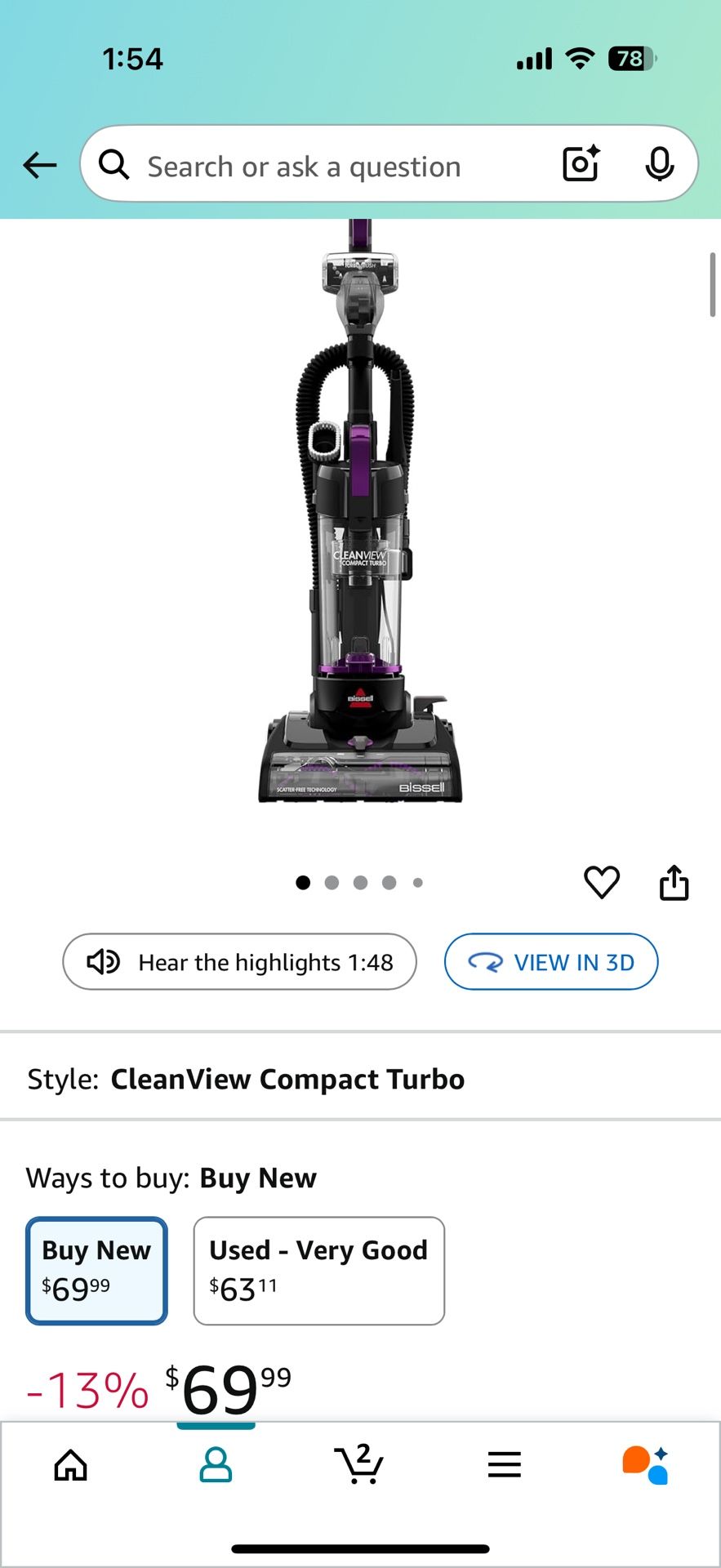Open the AI assistant chat tab
Image resolution: width=721 pixels, height=1568 pixels.
pyautogui.click(x=646, y=1465)
